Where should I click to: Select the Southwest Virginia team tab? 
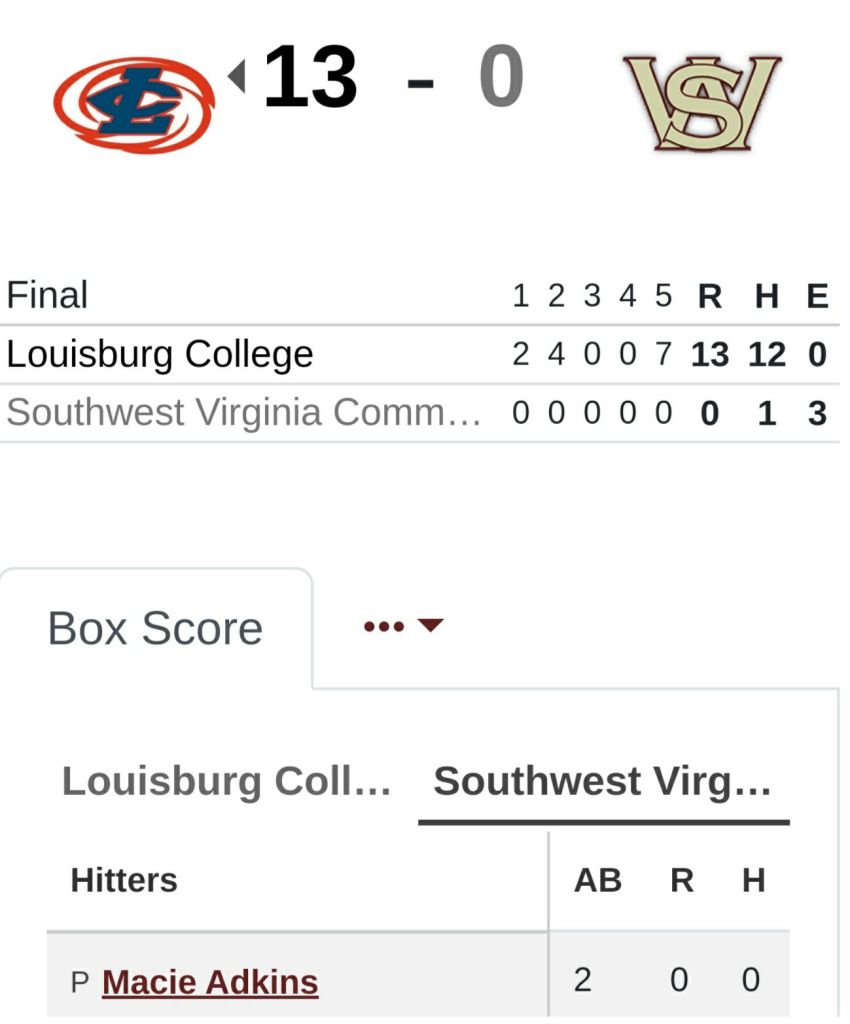[x=602, y=781]
